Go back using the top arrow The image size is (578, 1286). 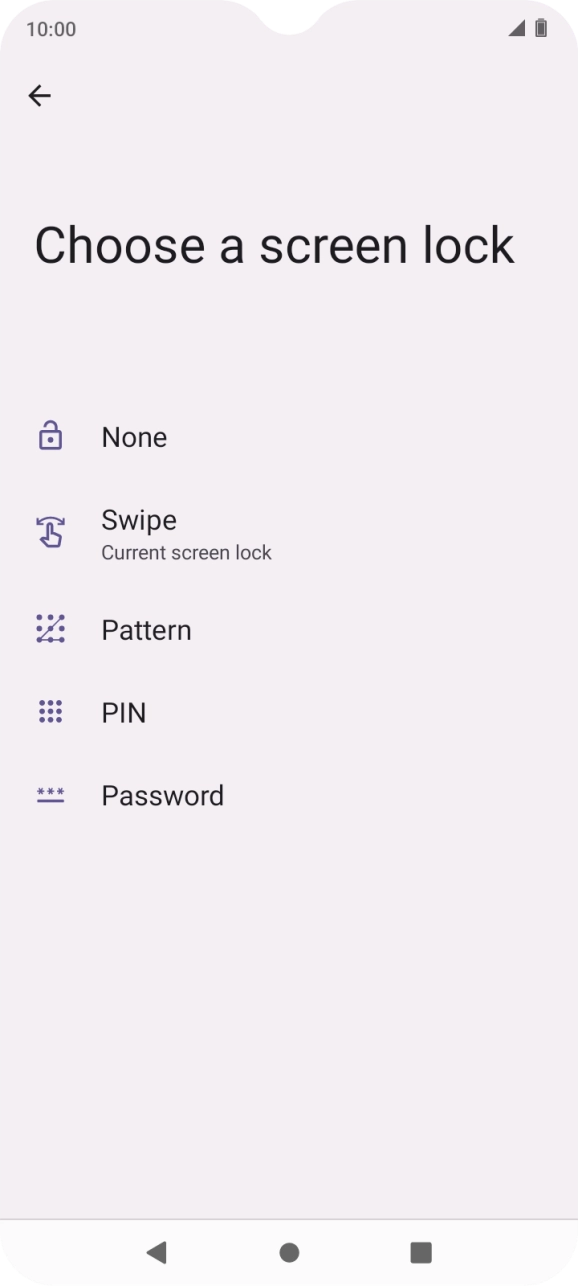[39, 96]
